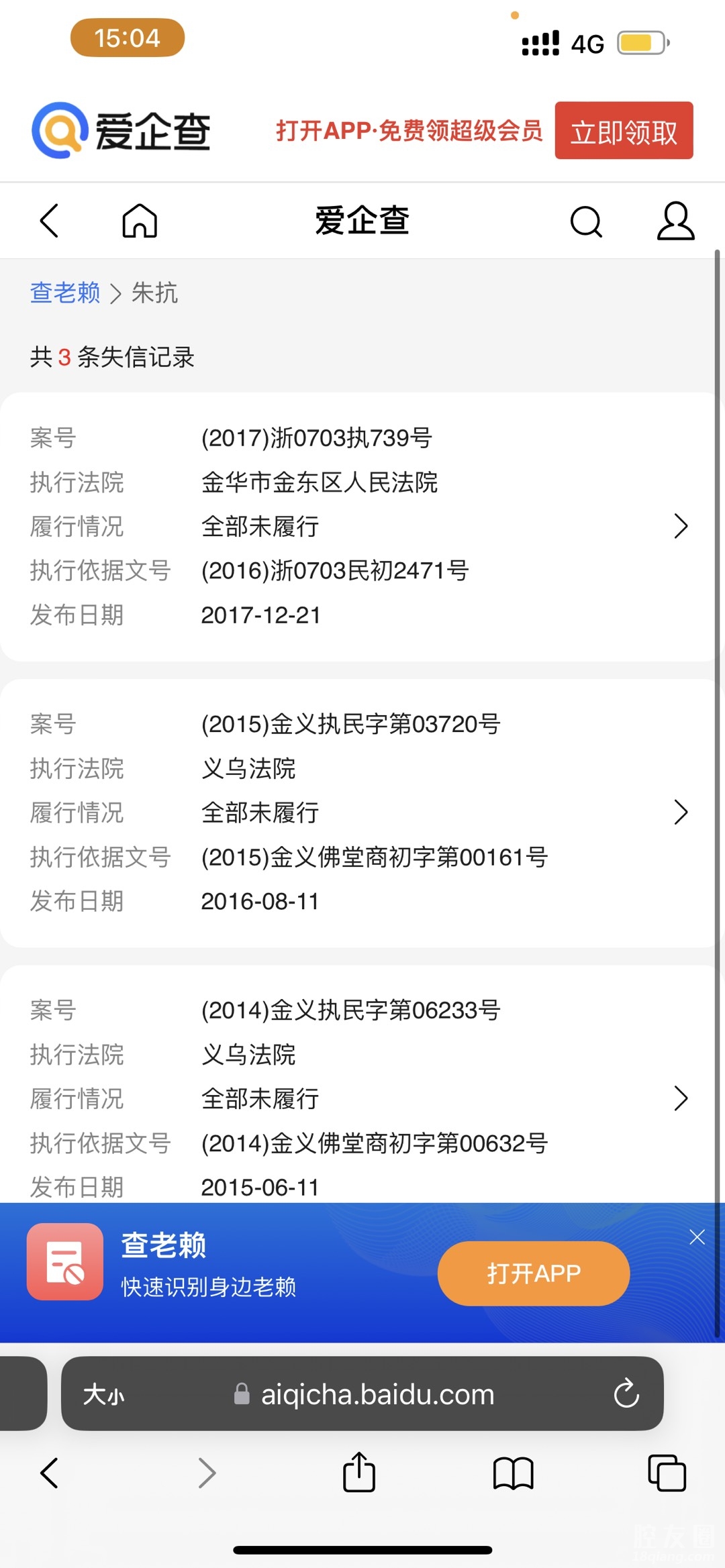The image size is (725, 1568).
Task: Open search with the magnifier icon
Action: pyautogui.click(x=586, y=221)
